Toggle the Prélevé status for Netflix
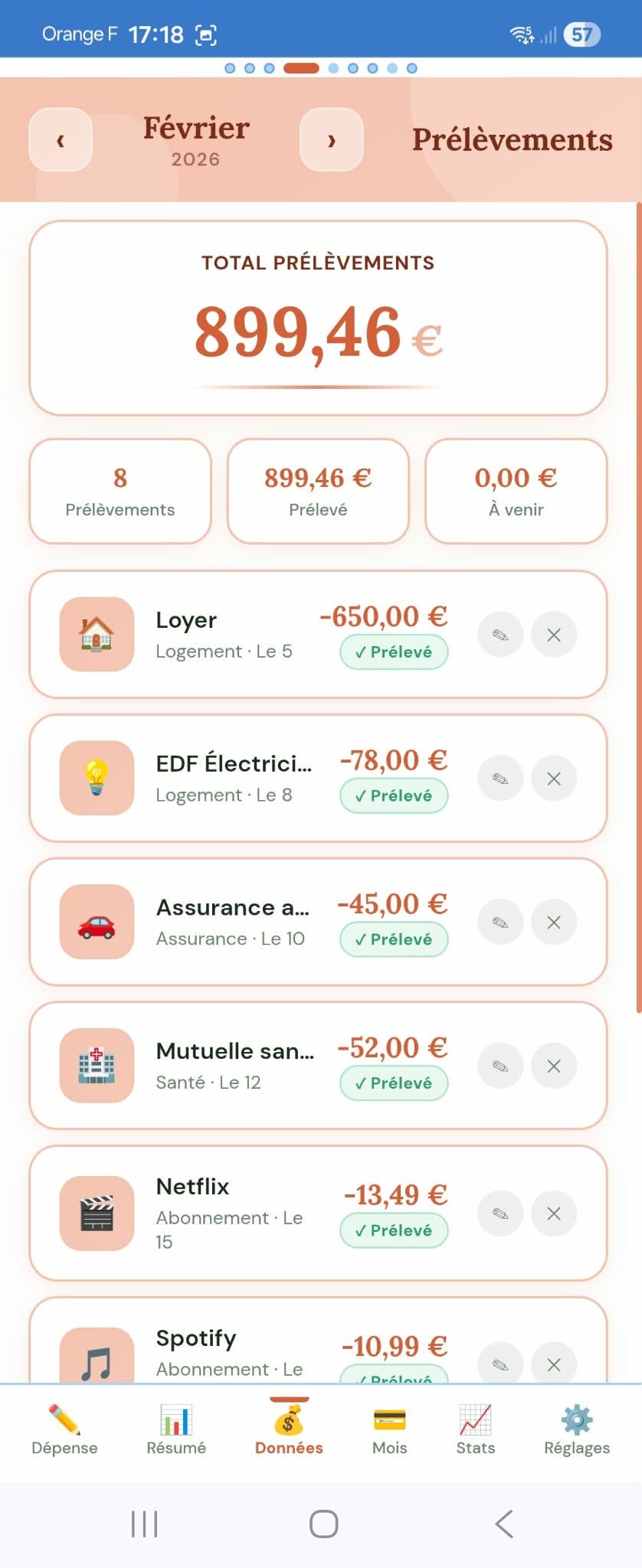The height and width of the screenshot is (1568, 642). tap(393, 1230)
